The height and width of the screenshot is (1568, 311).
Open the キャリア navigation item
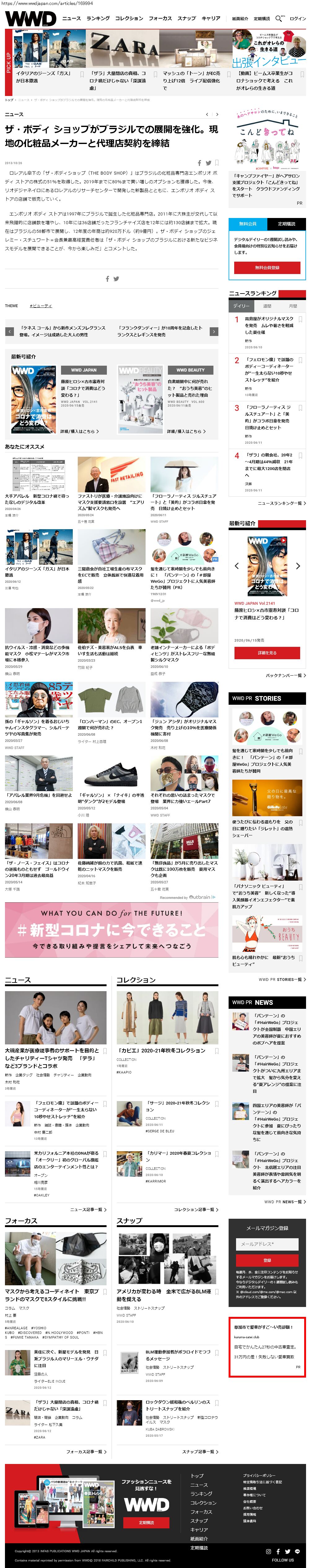[211, 18]
